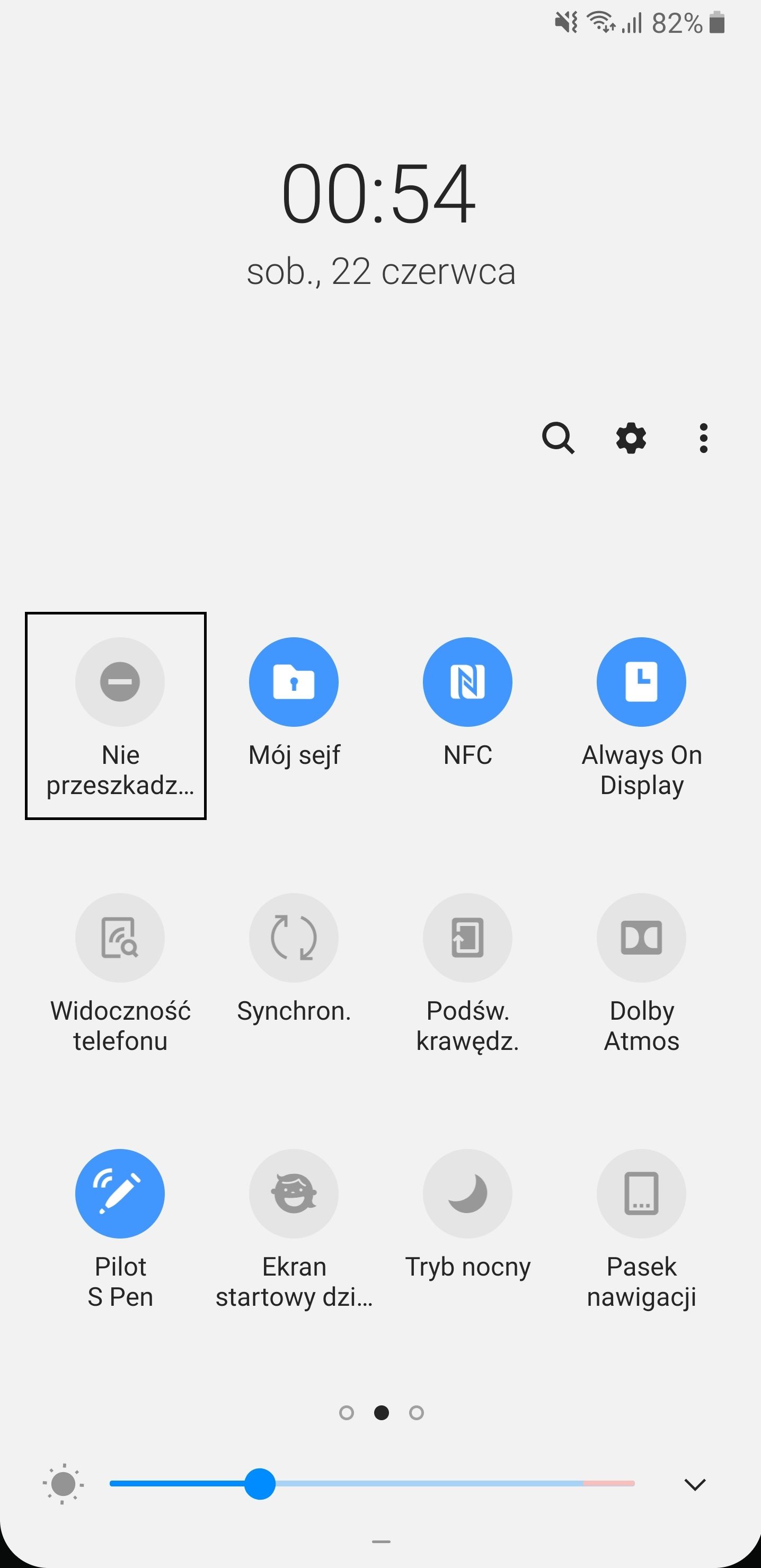The height and width of the screenshot is (1568, 761).
Task: Enable Nie przeszkadzać mode
Action: (120, 682)
